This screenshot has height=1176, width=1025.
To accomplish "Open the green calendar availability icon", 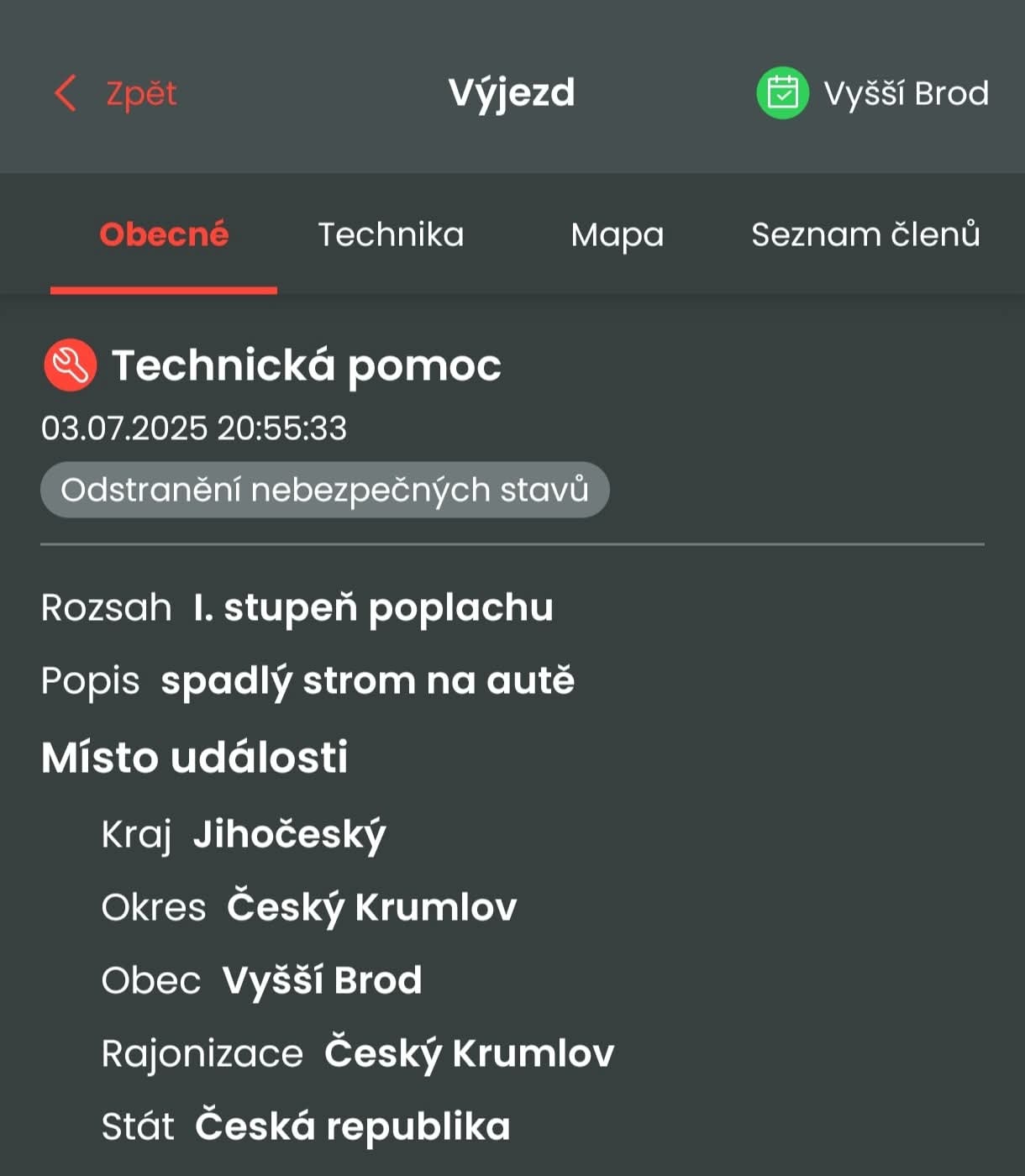I will pos(781,92).
